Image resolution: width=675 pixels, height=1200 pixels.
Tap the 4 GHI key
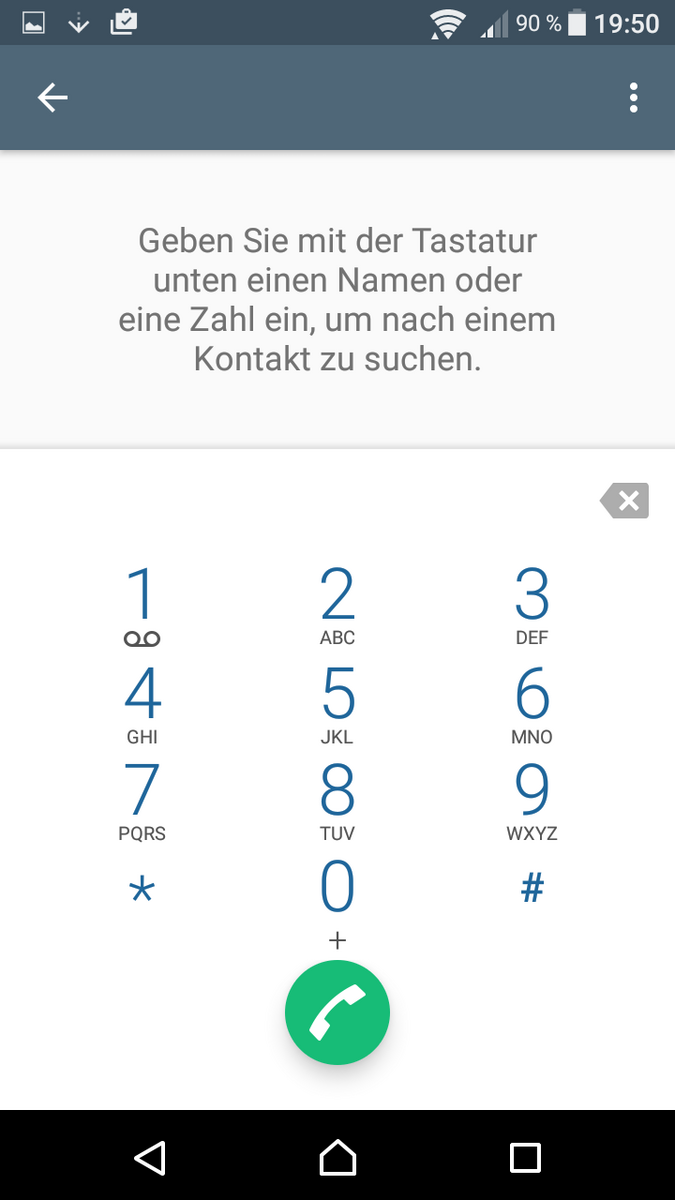coord(142,704)
